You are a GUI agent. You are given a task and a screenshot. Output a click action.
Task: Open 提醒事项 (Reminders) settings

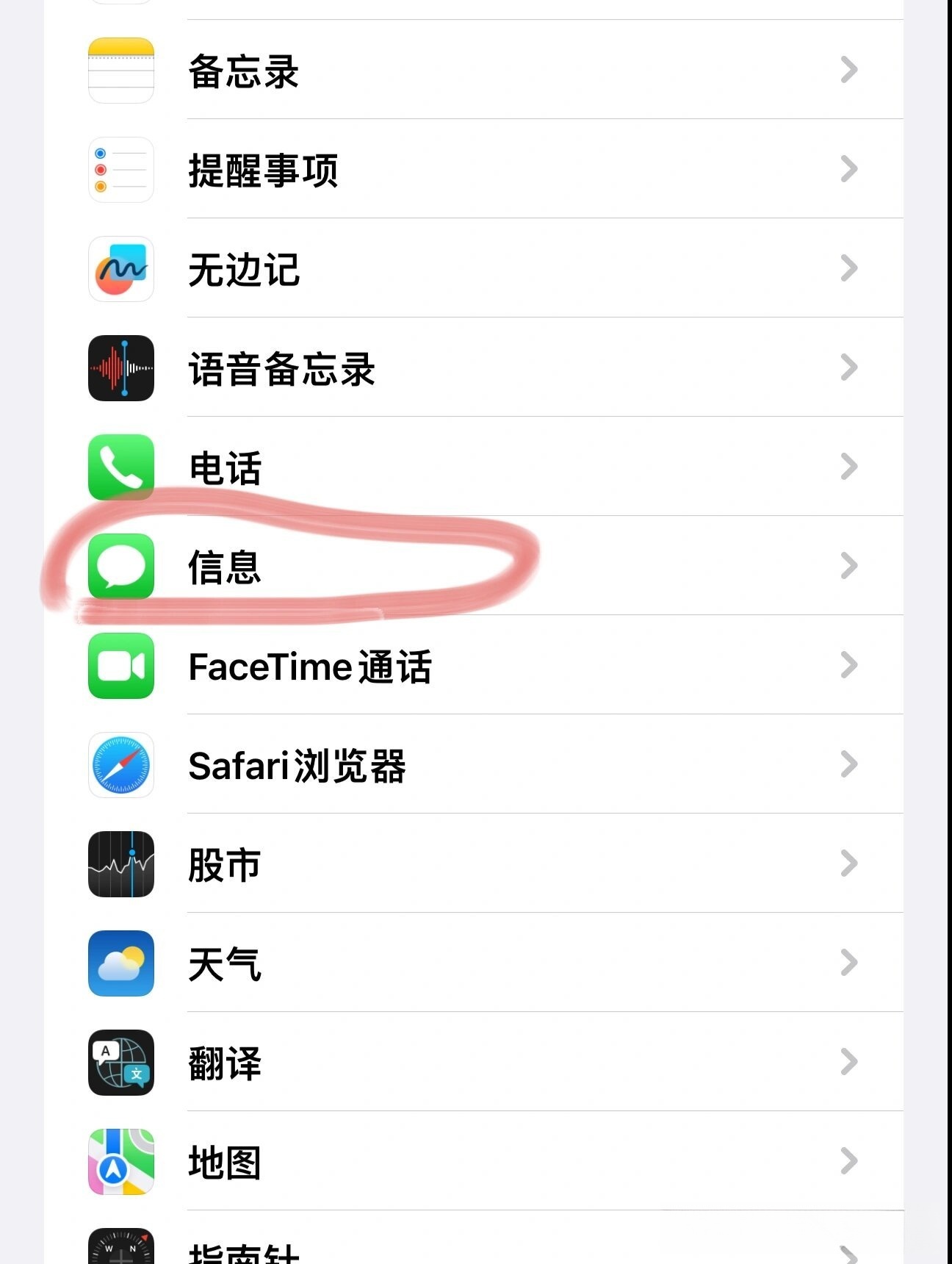[470, 170]
